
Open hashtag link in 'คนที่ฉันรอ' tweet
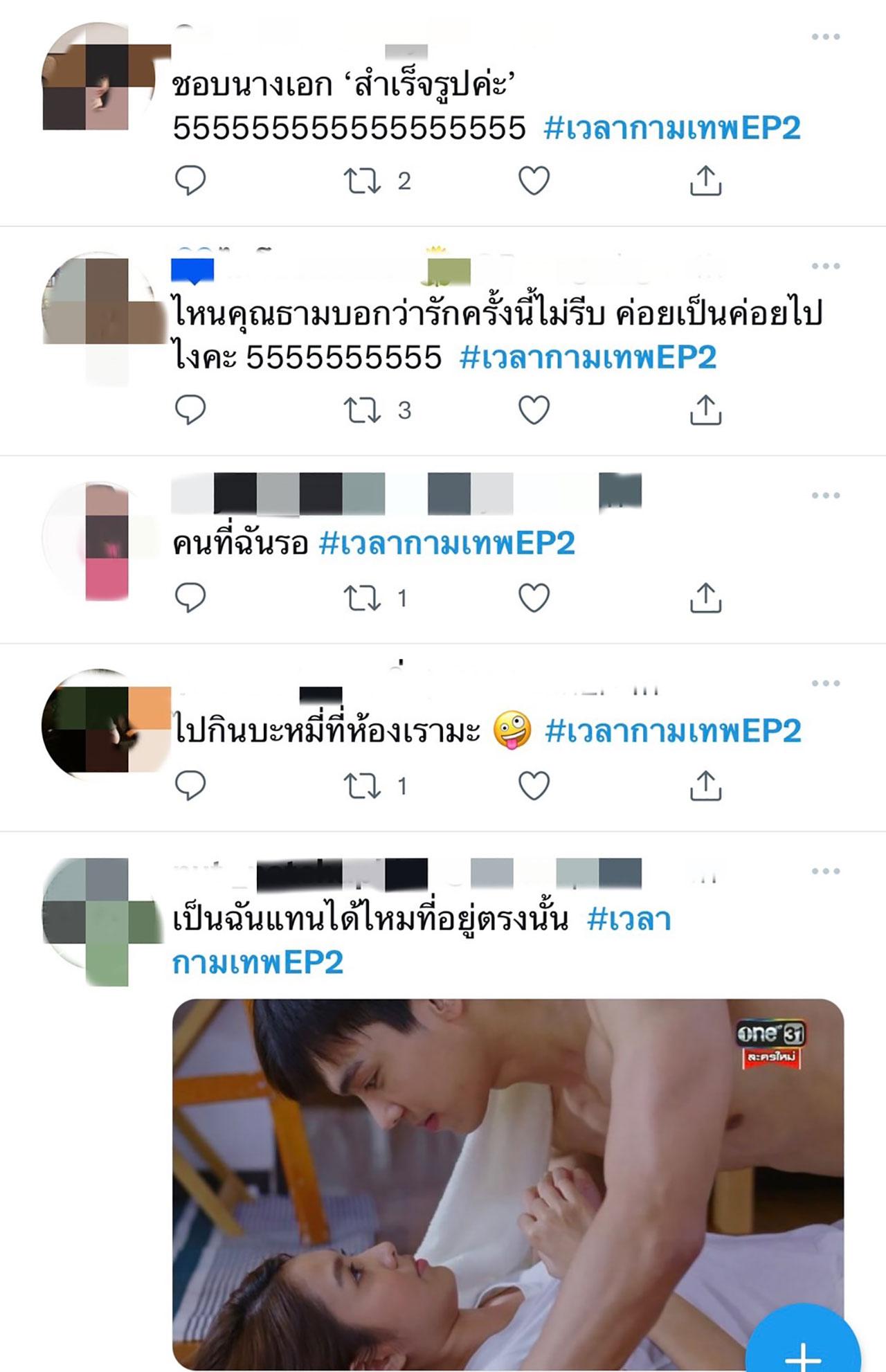click(447, 543)
